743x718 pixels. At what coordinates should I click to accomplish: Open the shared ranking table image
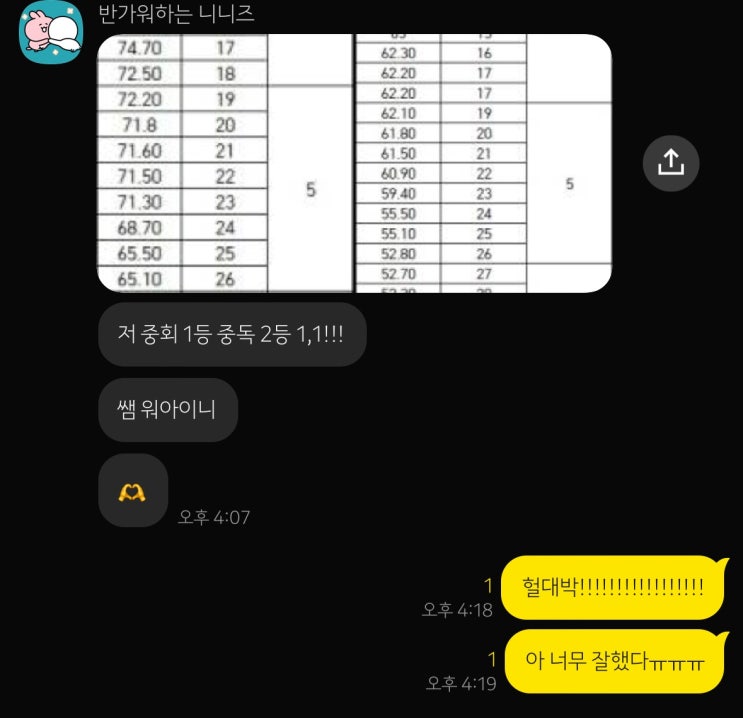pyautogui.click(x=354, y=163)
